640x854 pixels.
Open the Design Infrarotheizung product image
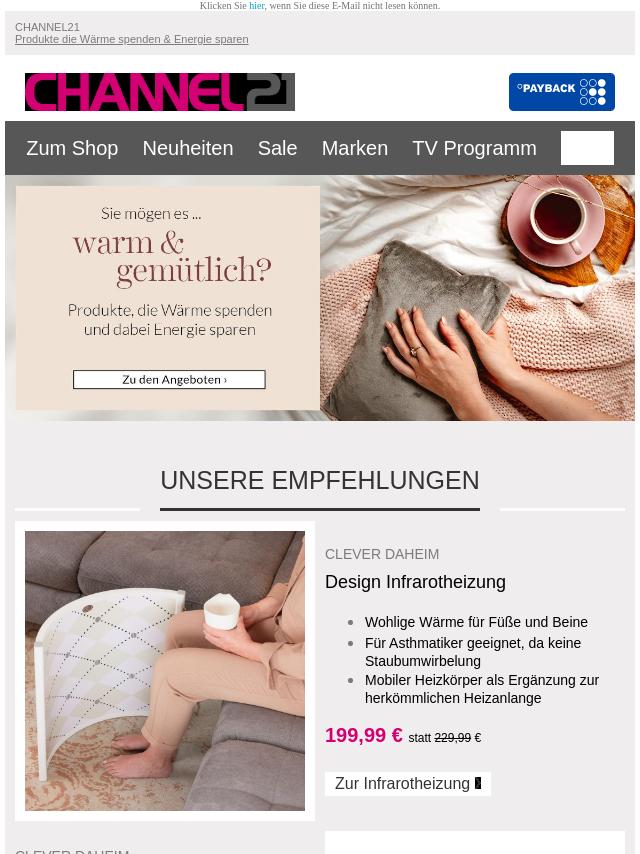[165, 670]
